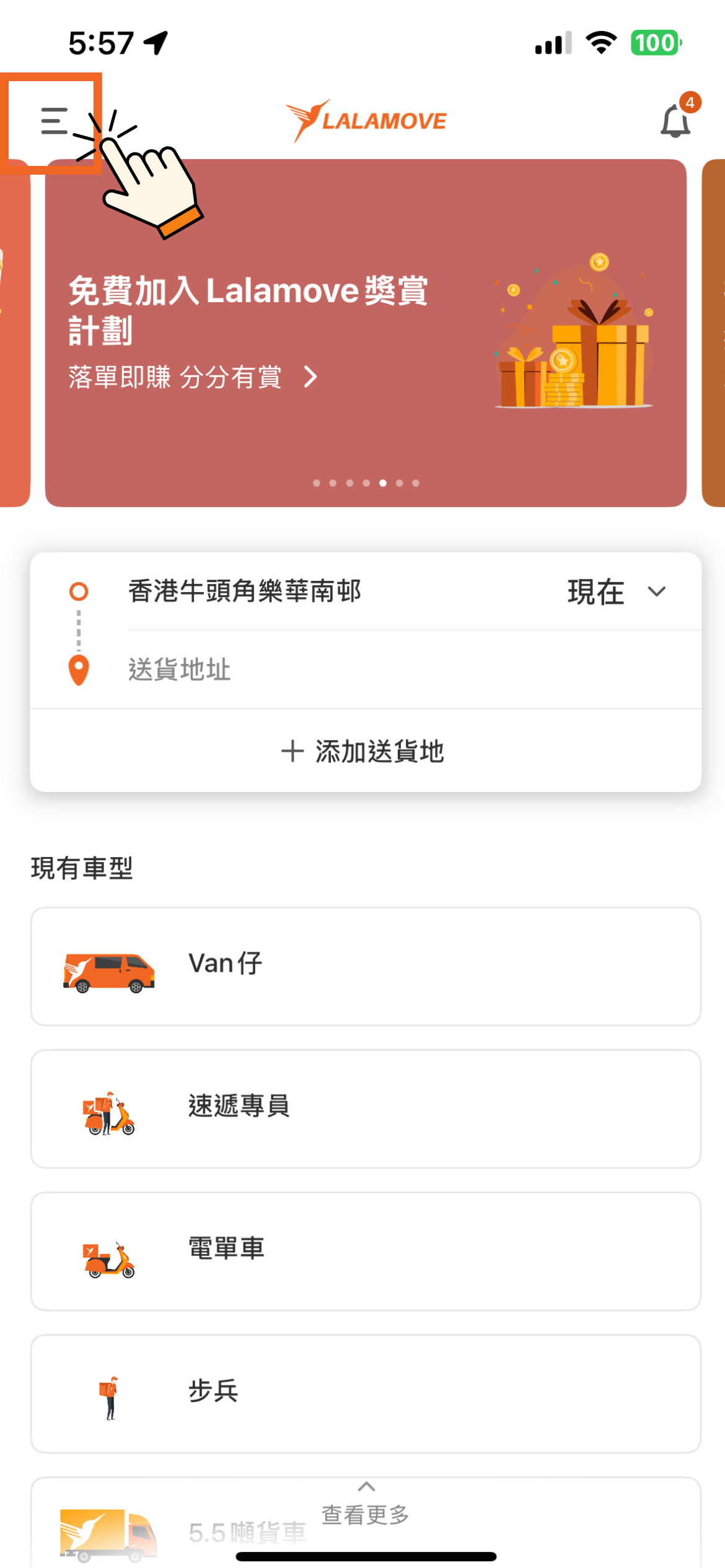Open the notifications bell
The height and width of the screenshot is (1568, 725).
[675, 121]
